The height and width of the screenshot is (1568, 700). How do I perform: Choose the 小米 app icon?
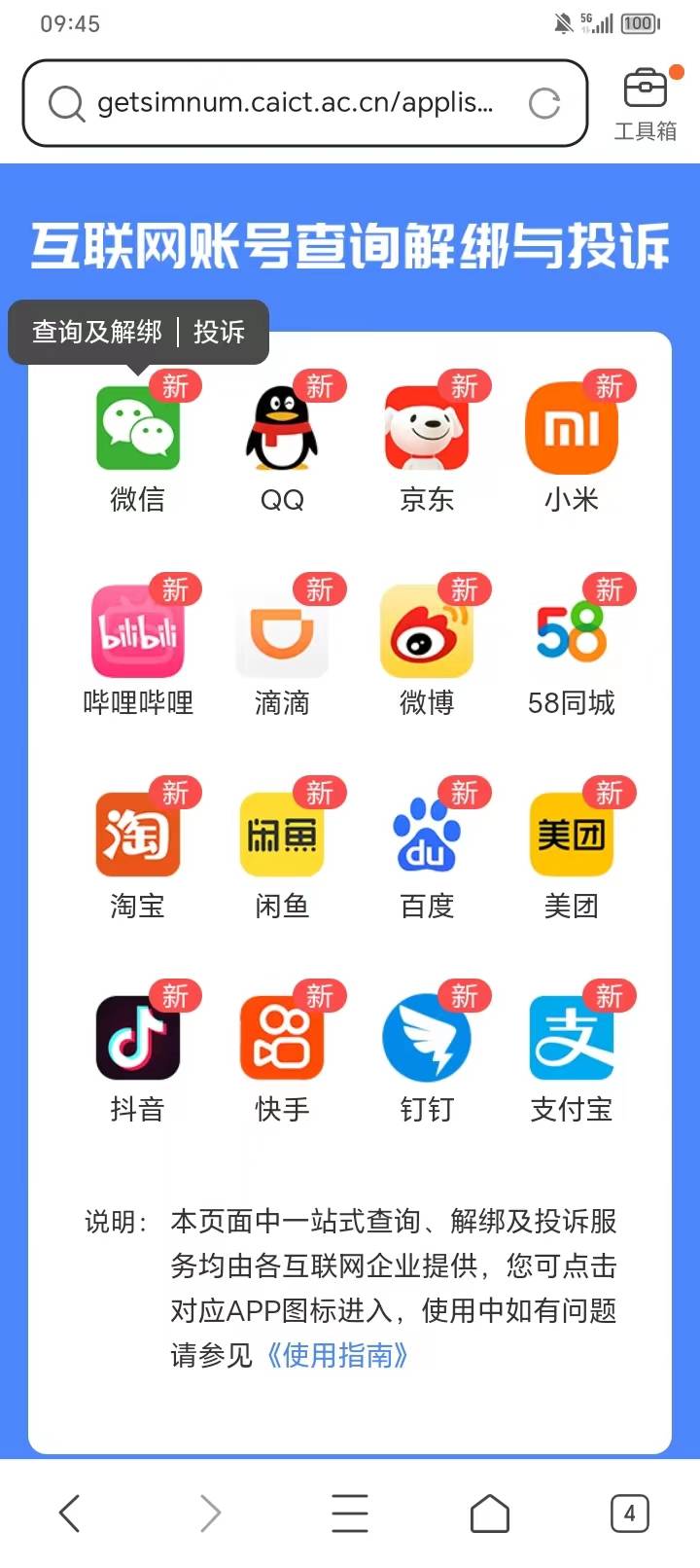click(571, 429)
